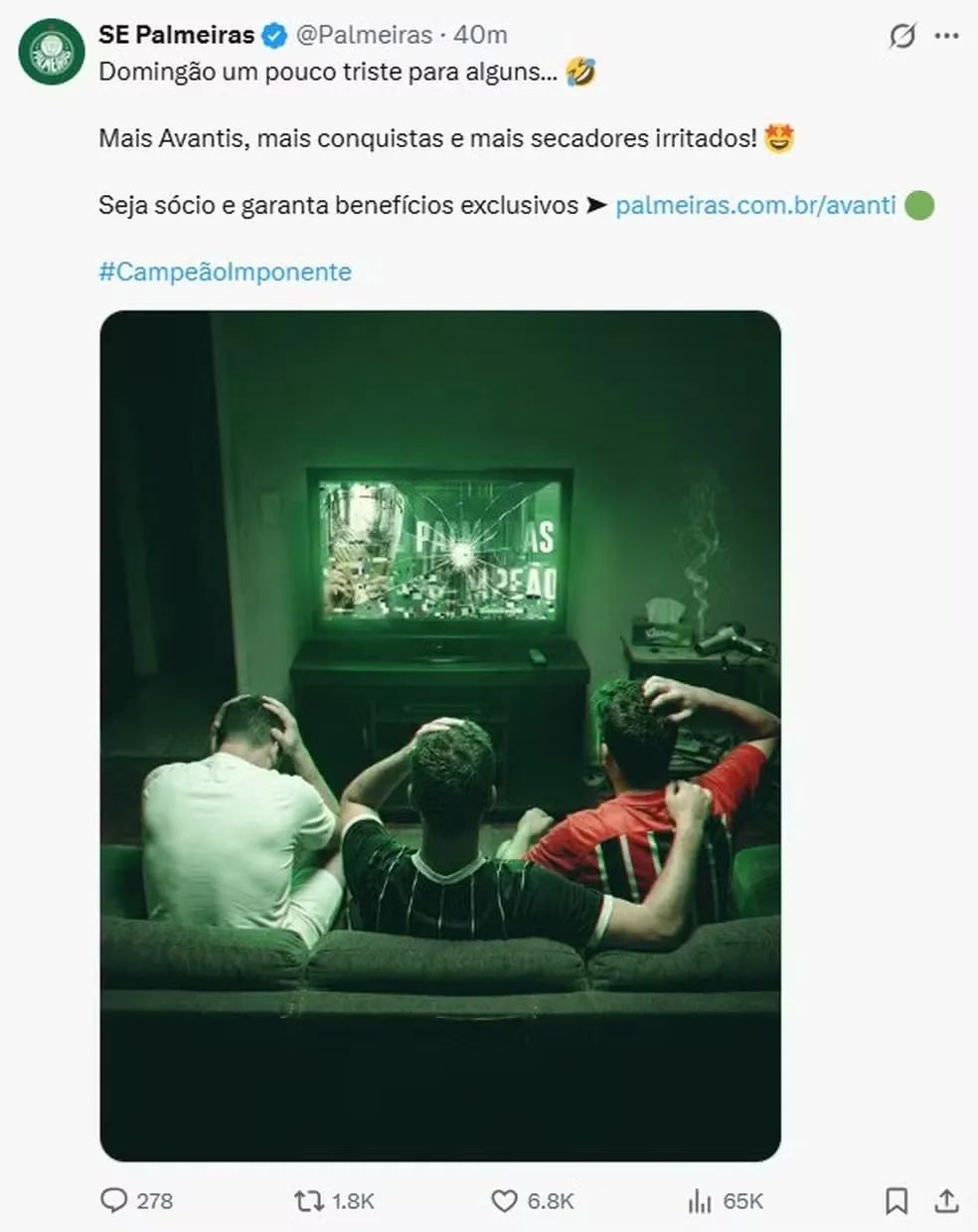Repost the Palmeiras tweet
This screenshot has height=1232, width=978.
click(309, 1200)
